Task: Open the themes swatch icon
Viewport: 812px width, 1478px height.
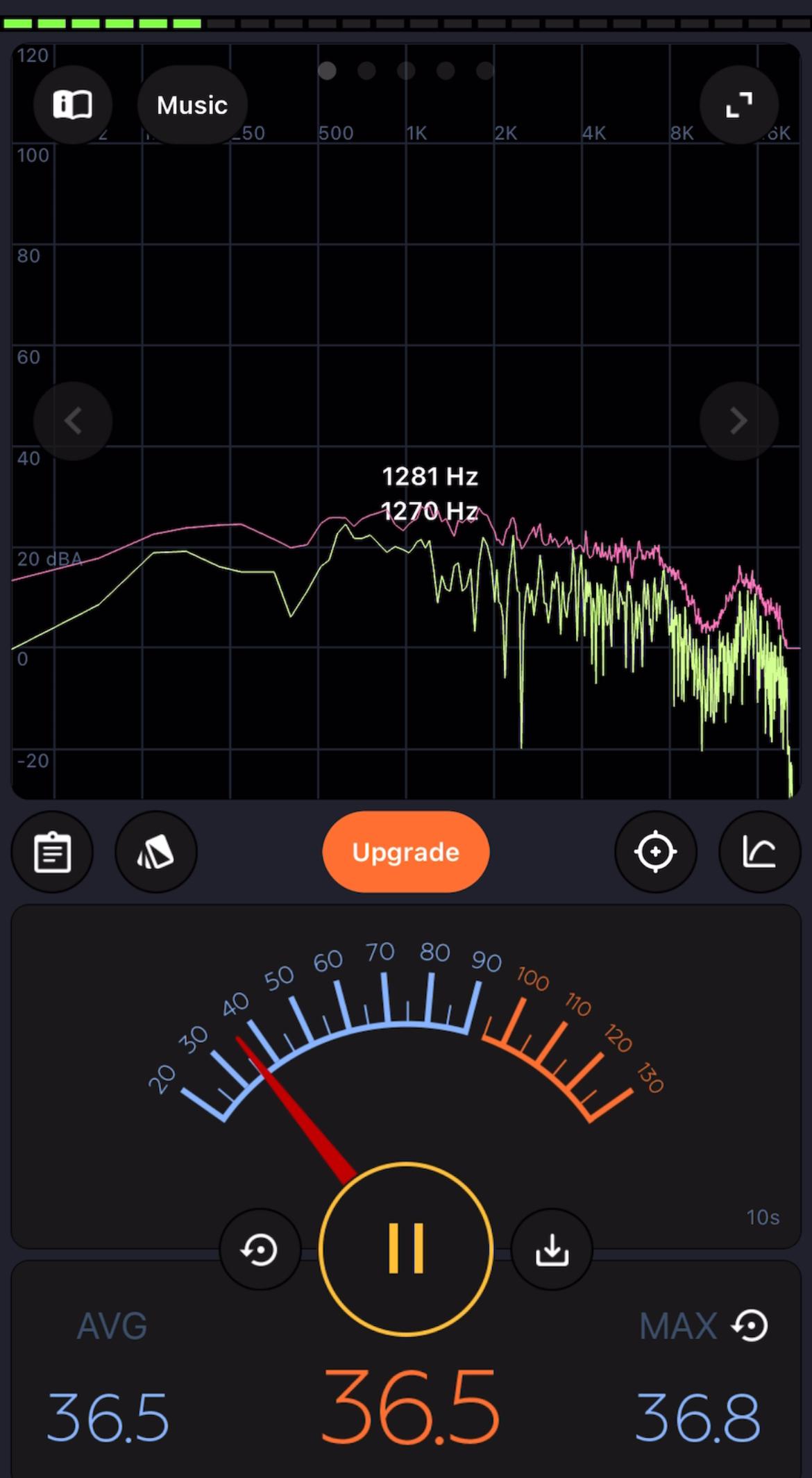Action: point(156,852)
